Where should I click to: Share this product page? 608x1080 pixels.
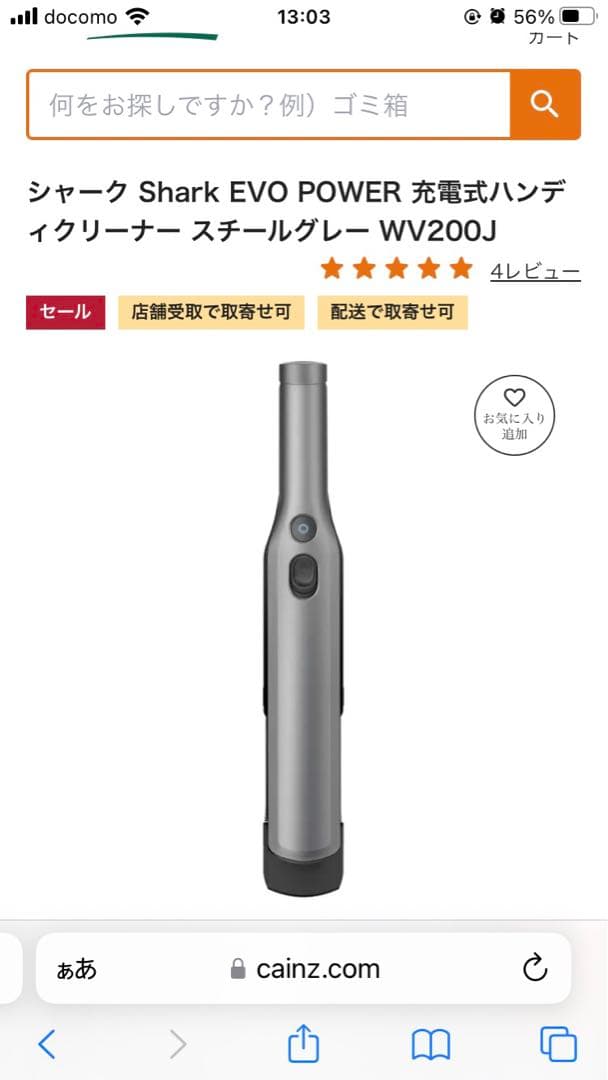click(x=303, y=1044)
